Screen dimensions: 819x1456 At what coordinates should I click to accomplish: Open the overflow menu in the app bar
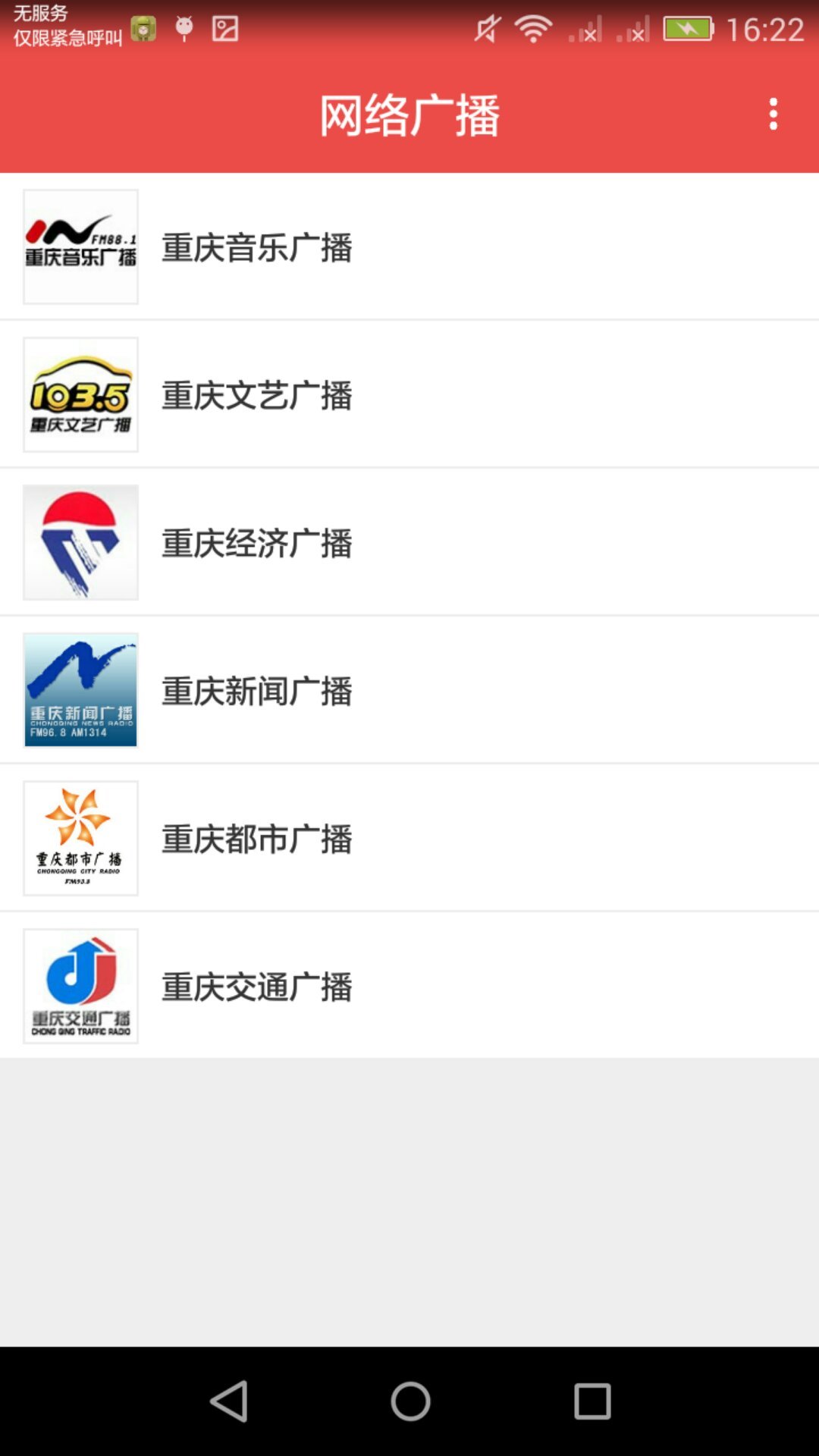773,115
